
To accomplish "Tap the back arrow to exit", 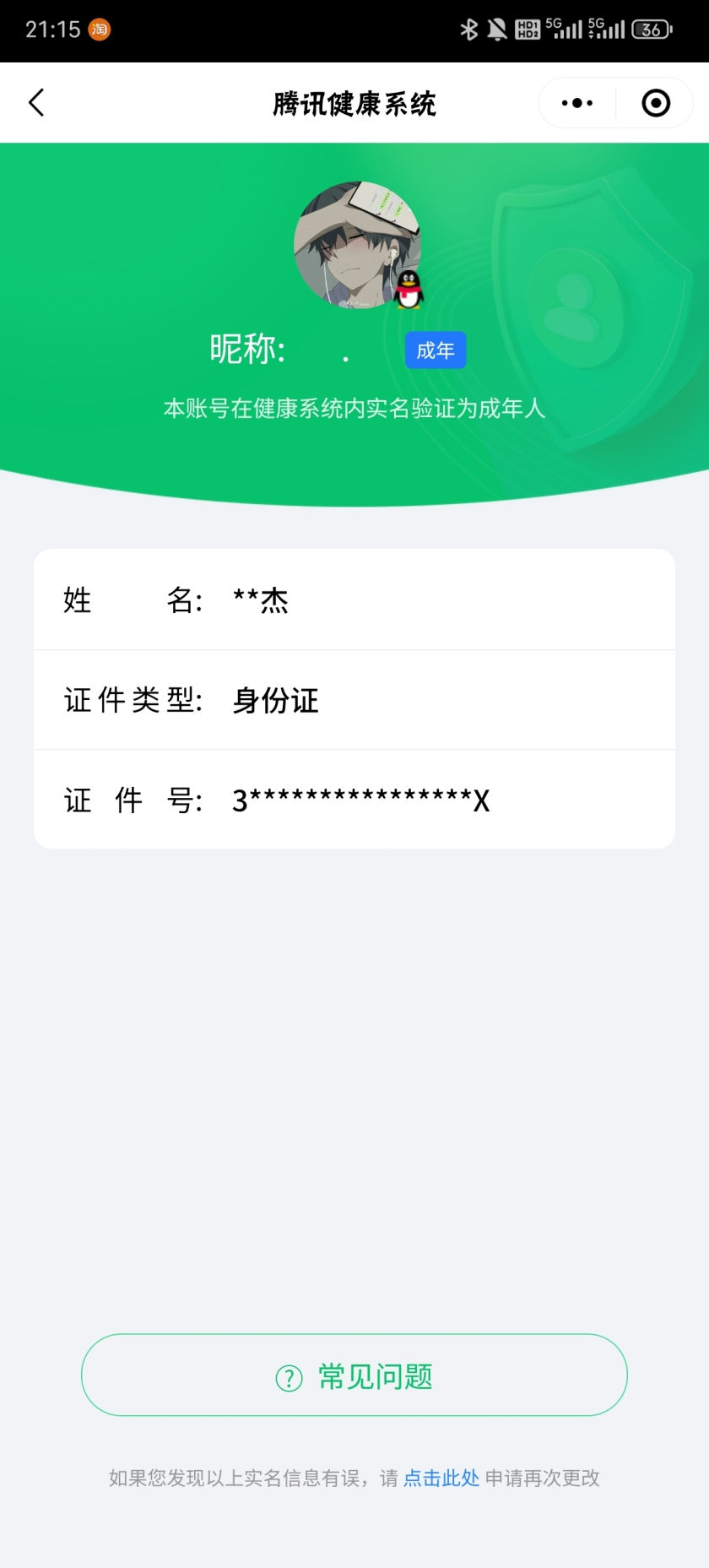I will point(35,101).
